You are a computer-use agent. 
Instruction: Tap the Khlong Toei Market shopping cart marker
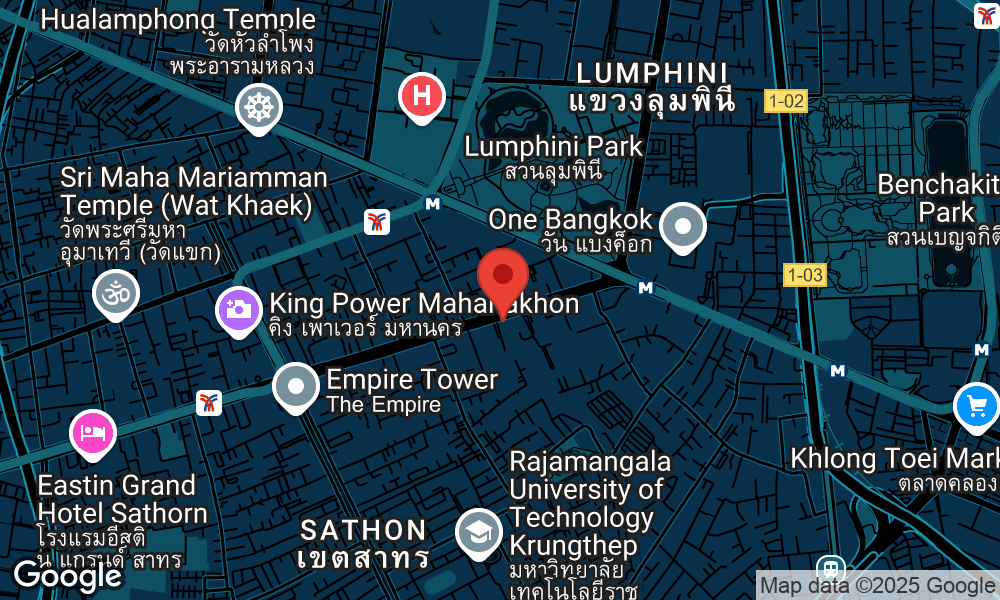(x=976, y=406)
